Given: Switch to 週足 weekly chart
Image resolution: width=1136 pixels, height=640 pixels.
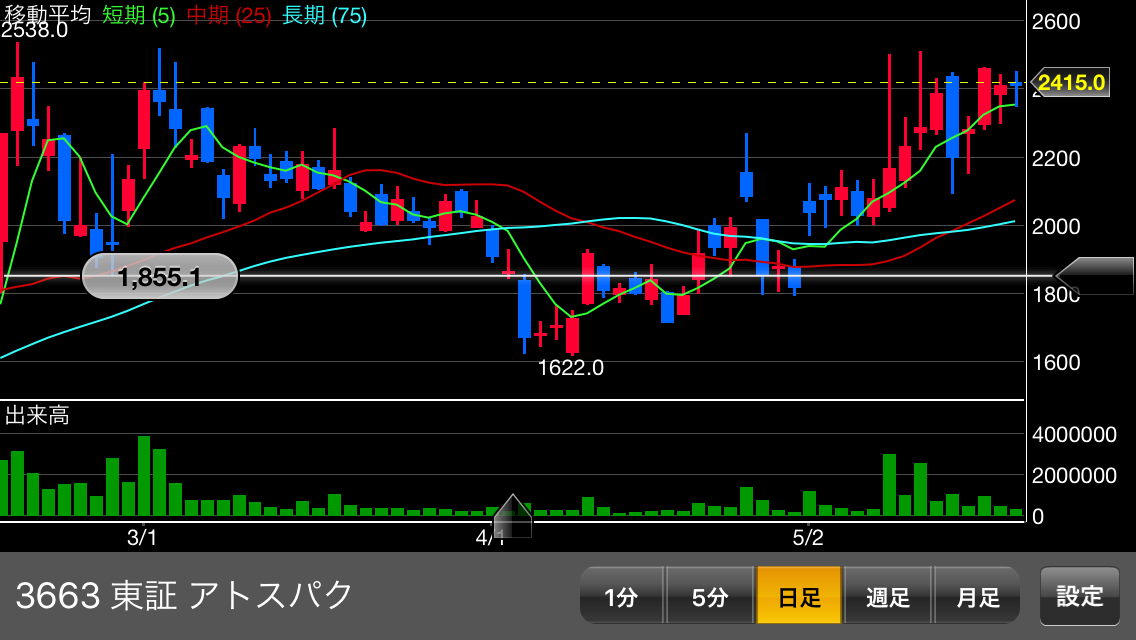Looking at the screenshot, I should coord(888,596).
